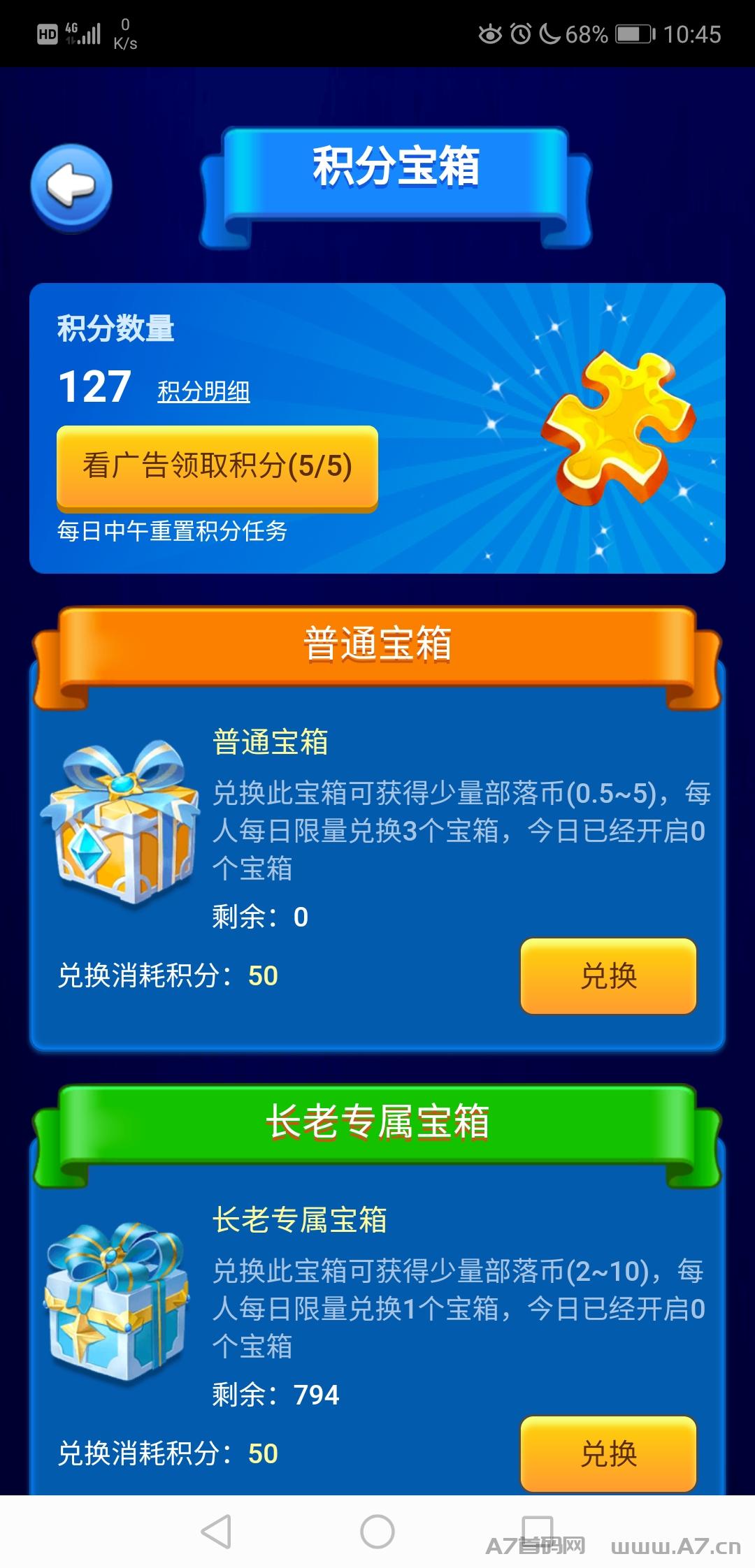Tap the system back triangle
Viewport: 755px width, 1568px height.
tap(216, 1532)
